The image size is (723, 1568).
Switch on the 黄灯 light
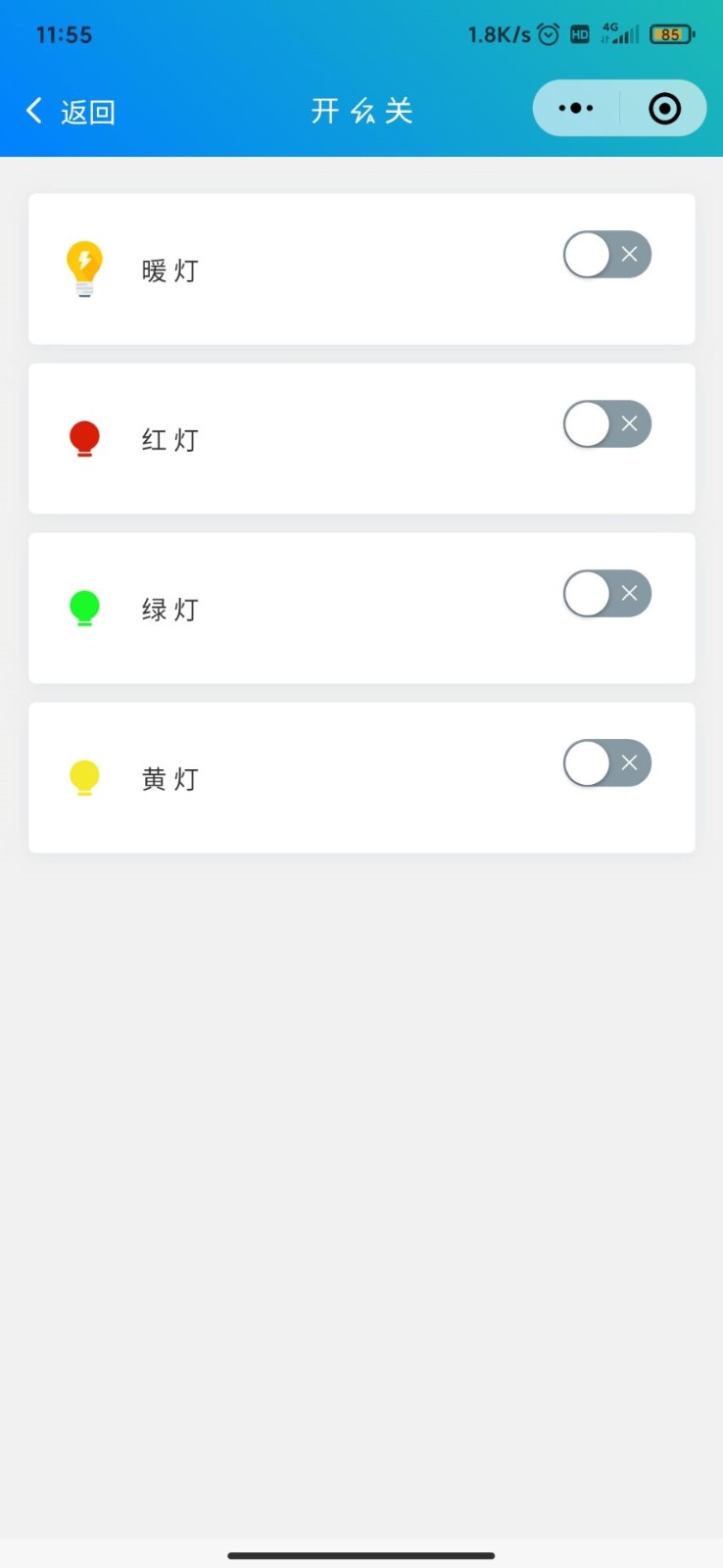tap(607, 763)
